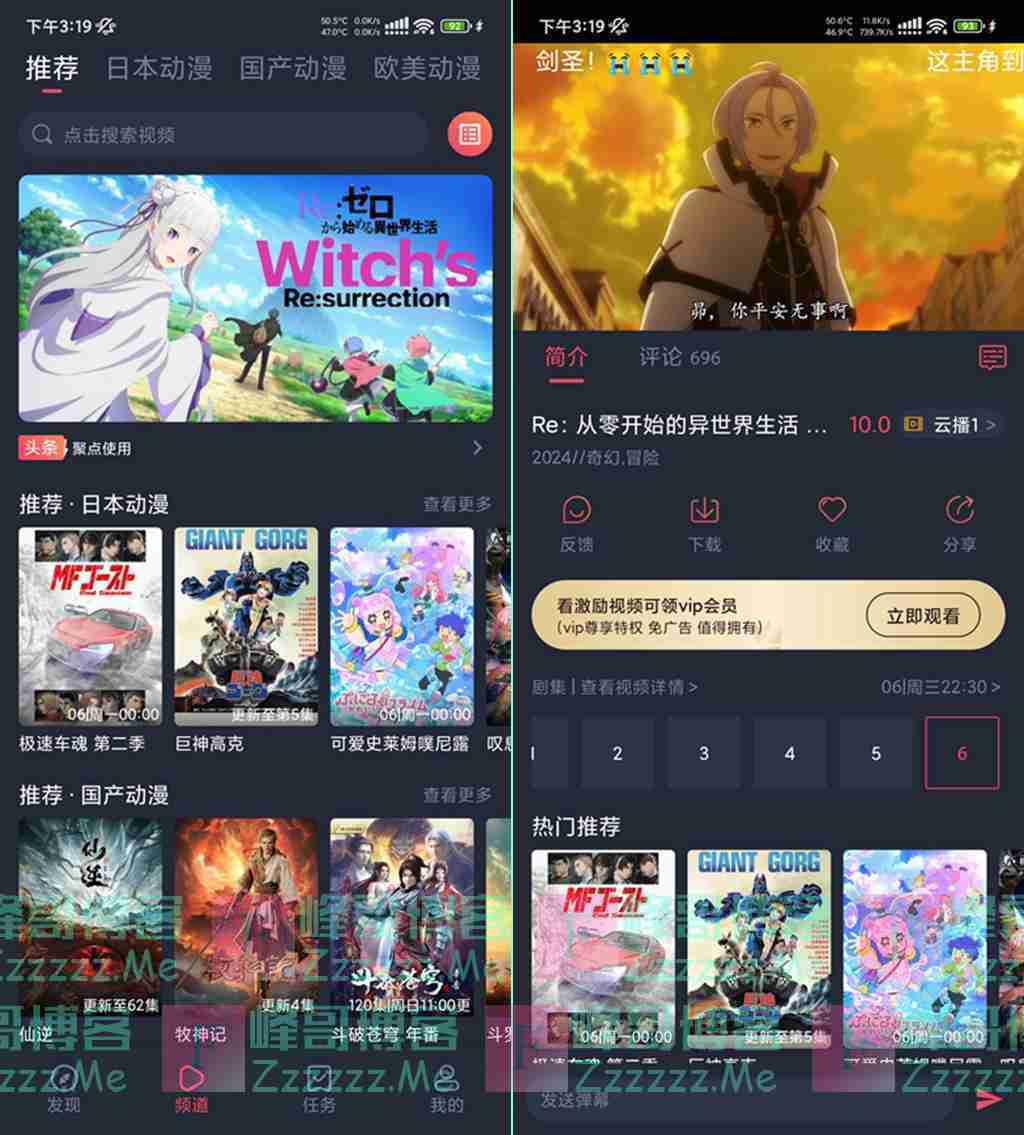Expand the 云播1 source selector
This screenshot has width=1024, height=1135.
point(951,424)
